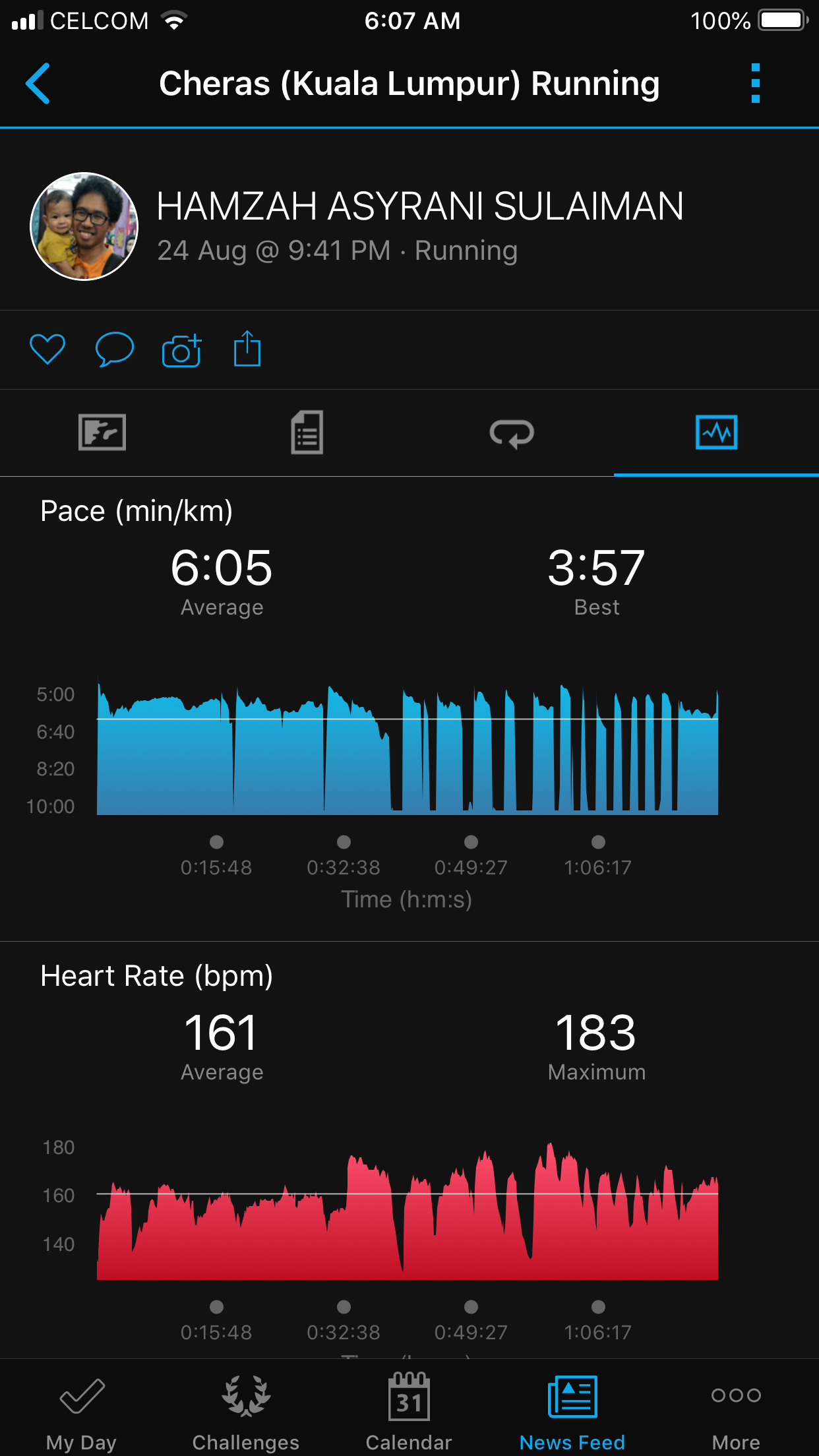Share this running activity
Screen dimensions: 819x1456
(x=247, y=349)
